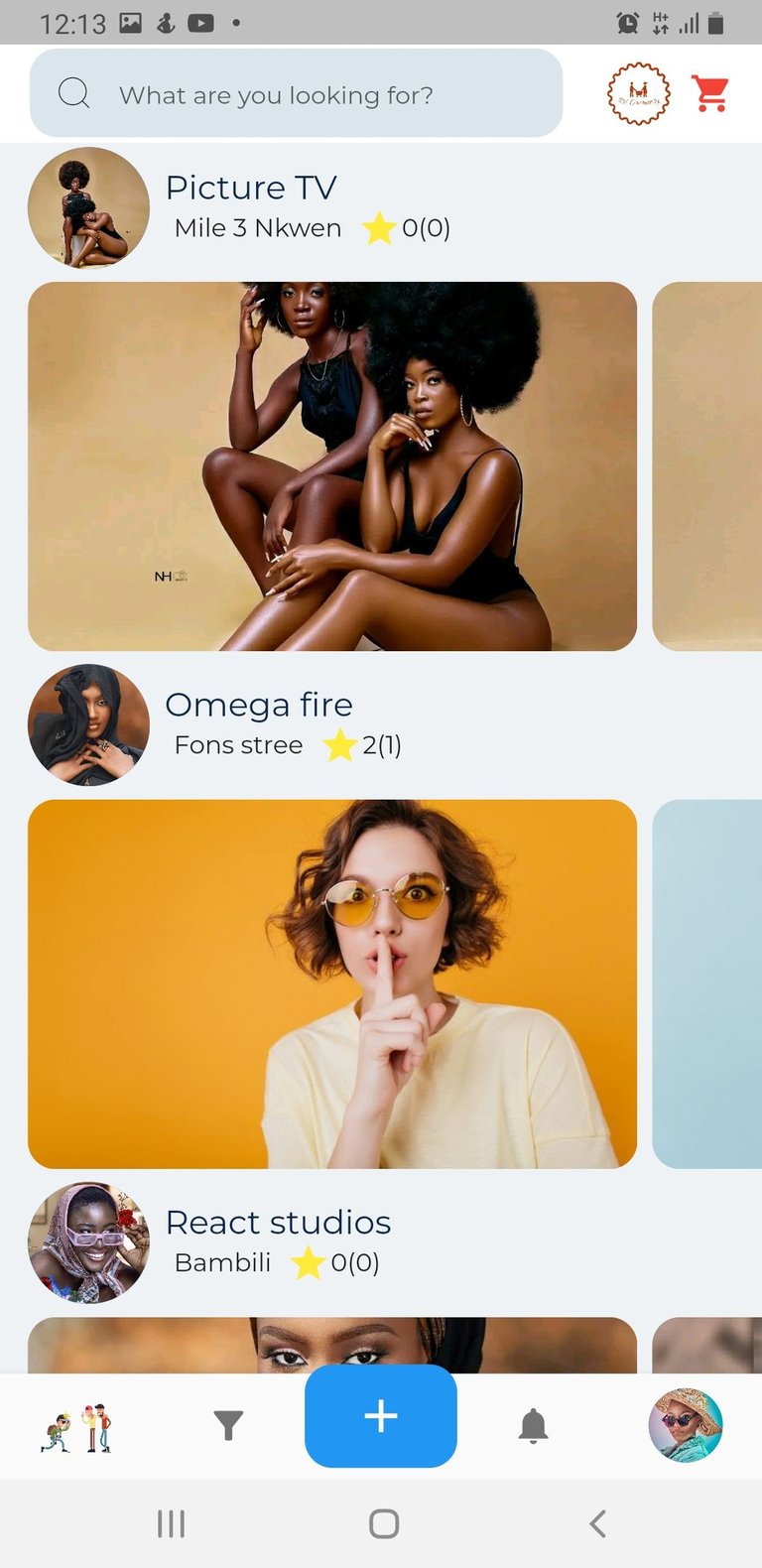Open the filter funnel

point(228,1426)
